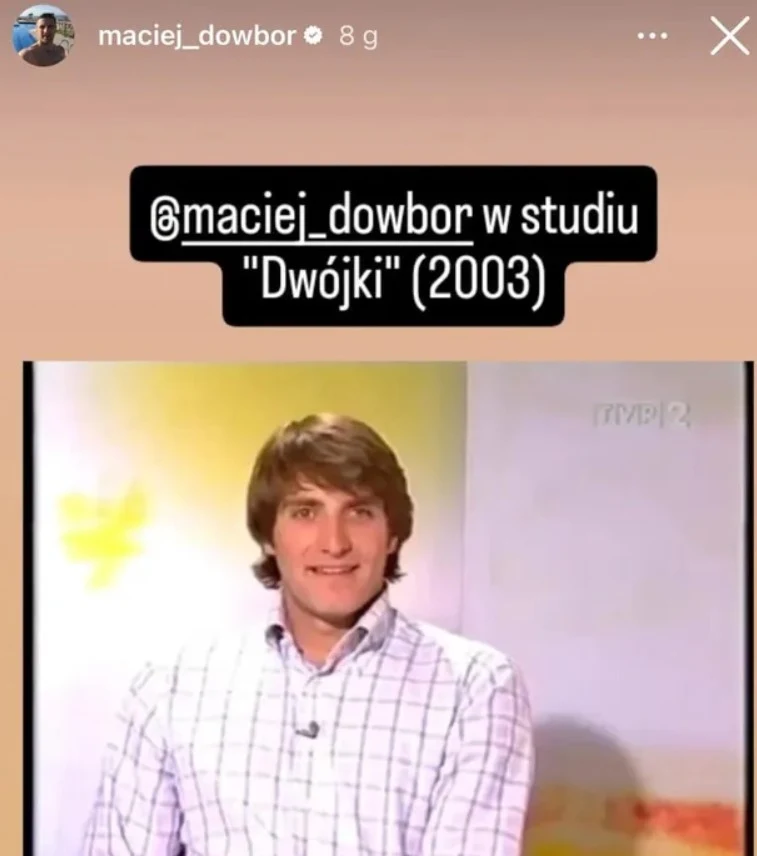This screenshot has width=757, height=856.
Task: Open the three-dot story options menu
Action: pos(652,36)
